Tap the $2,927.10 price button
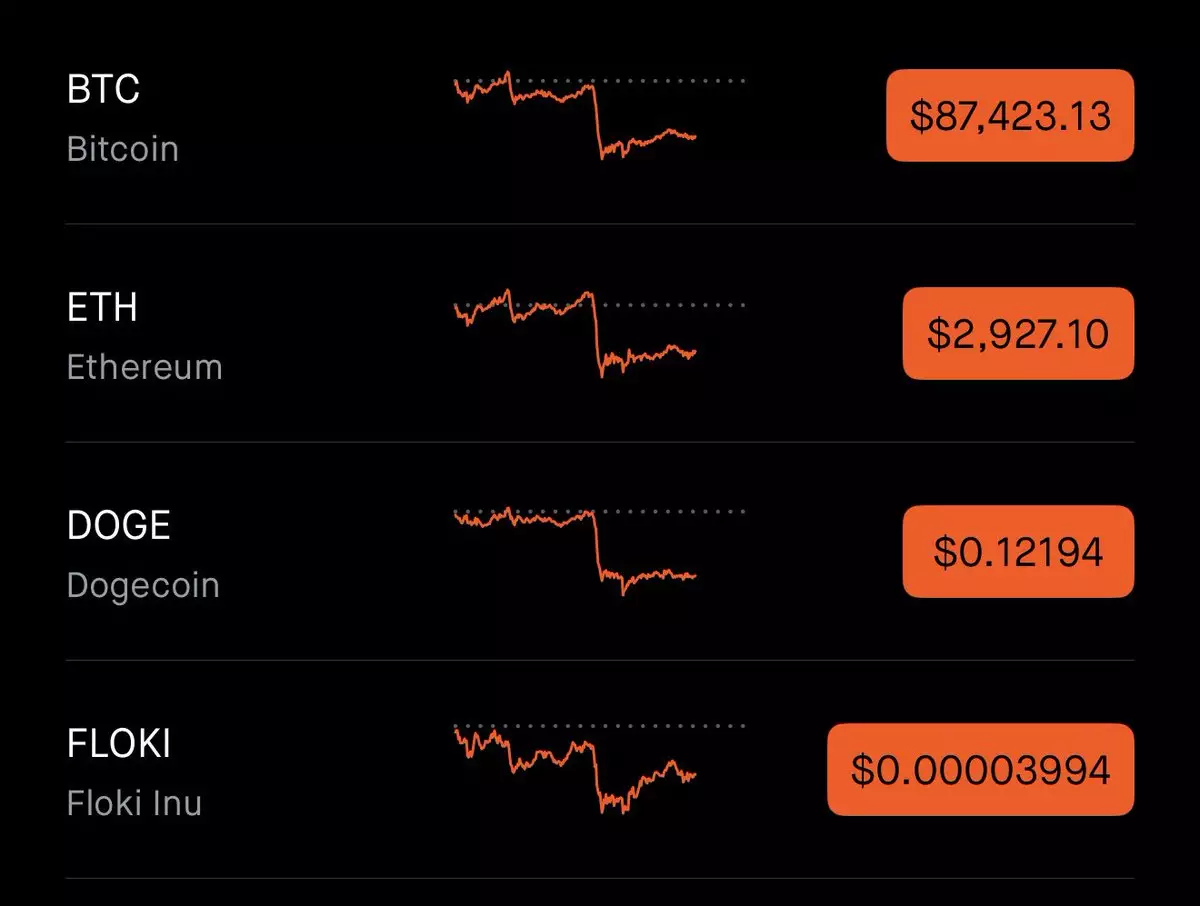This screenshot has height=906, width=1200. click(1018, 334)
